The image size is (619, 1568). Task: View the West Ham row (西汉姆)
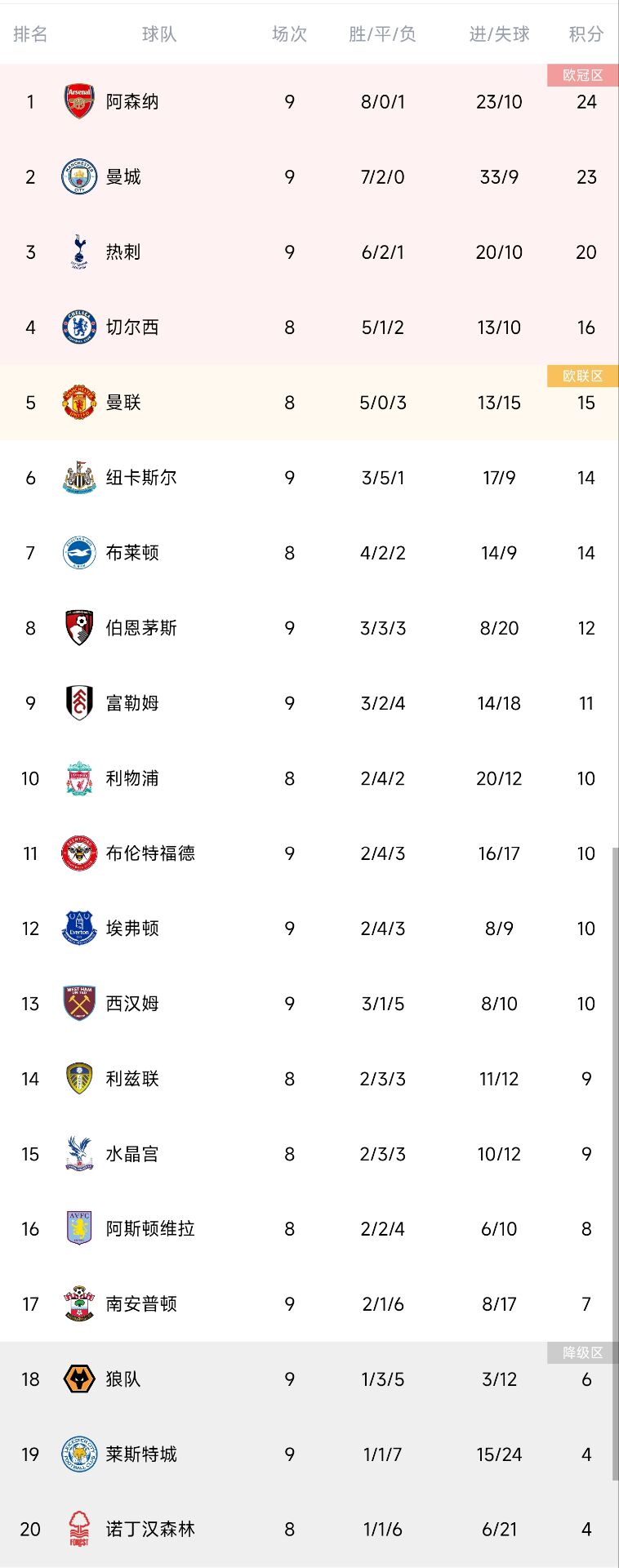point(132,1004)
